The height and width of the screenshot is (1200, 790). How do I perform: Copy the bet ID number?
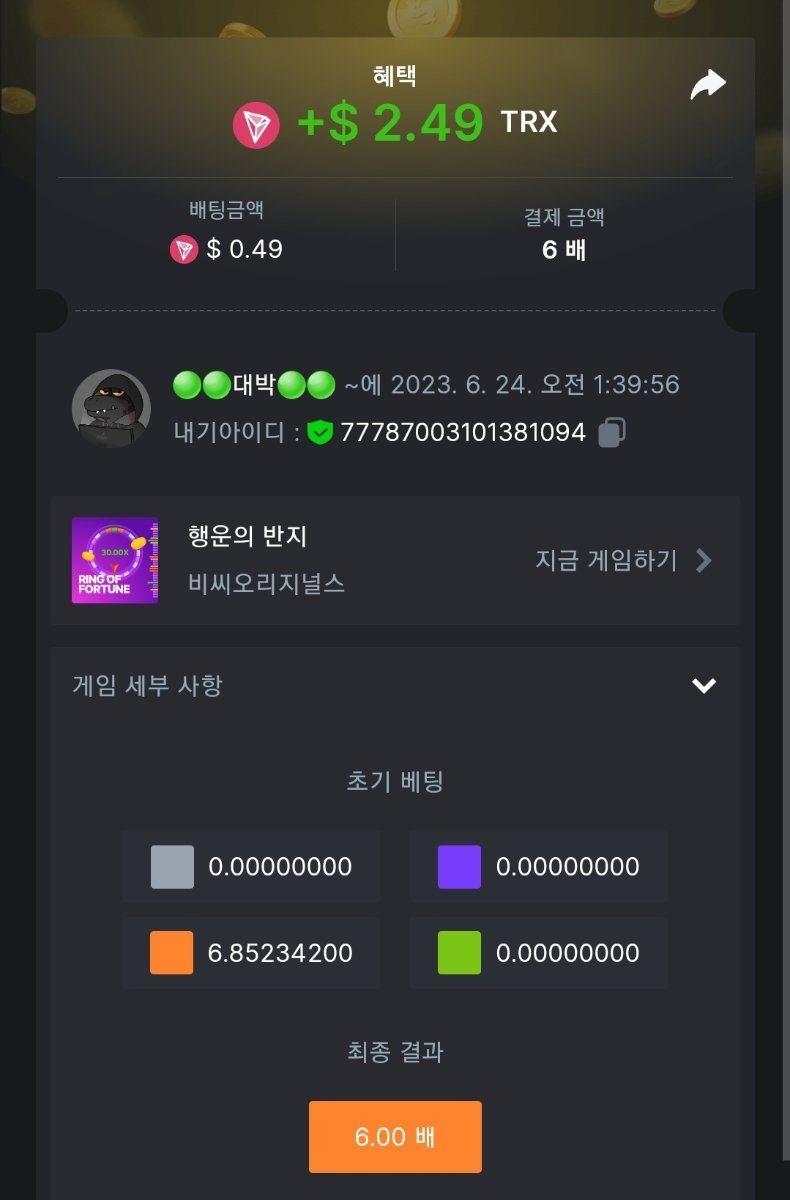click(612, 432)
